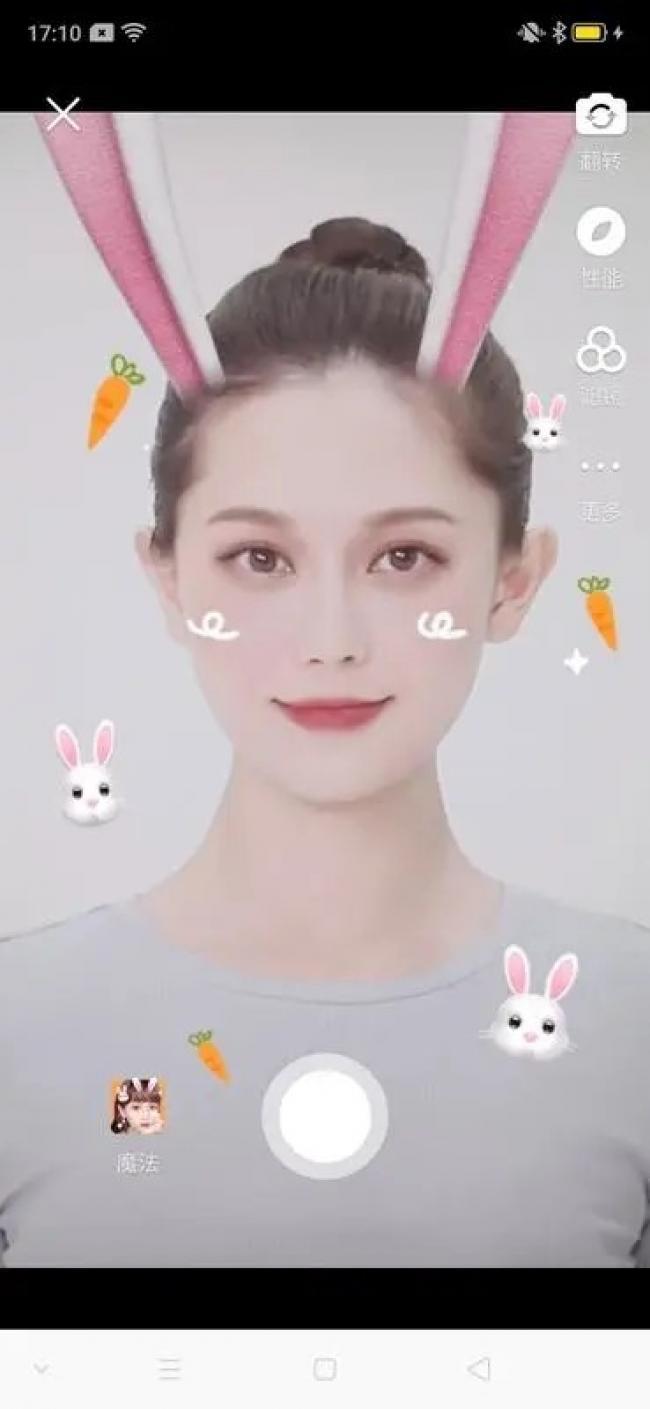650x1409 pixels.
Task: Flip the camera with the 翻转 icon
Action: [601, 116]
